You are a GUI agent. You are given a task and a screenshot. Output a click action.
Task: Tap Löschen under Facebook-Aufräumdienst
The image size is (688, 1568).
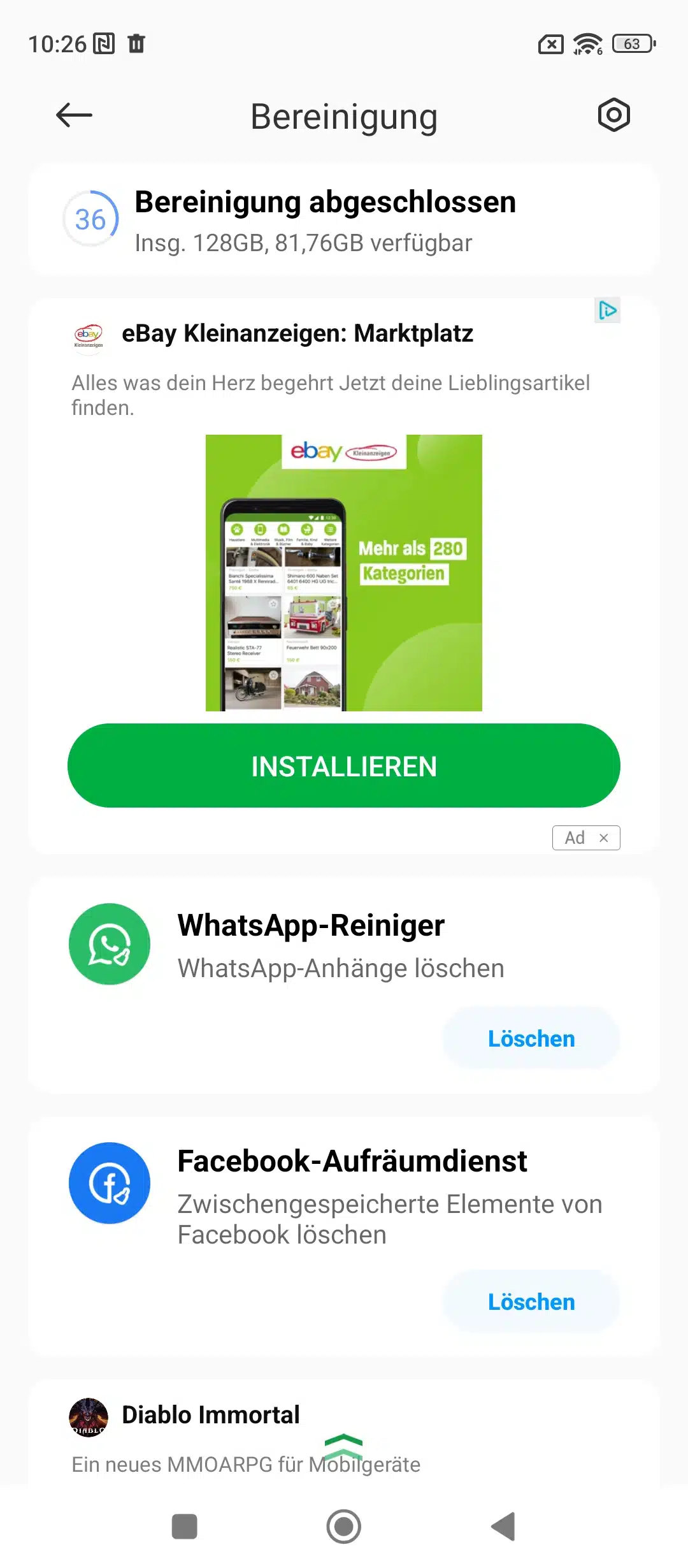pos(531,1302)
